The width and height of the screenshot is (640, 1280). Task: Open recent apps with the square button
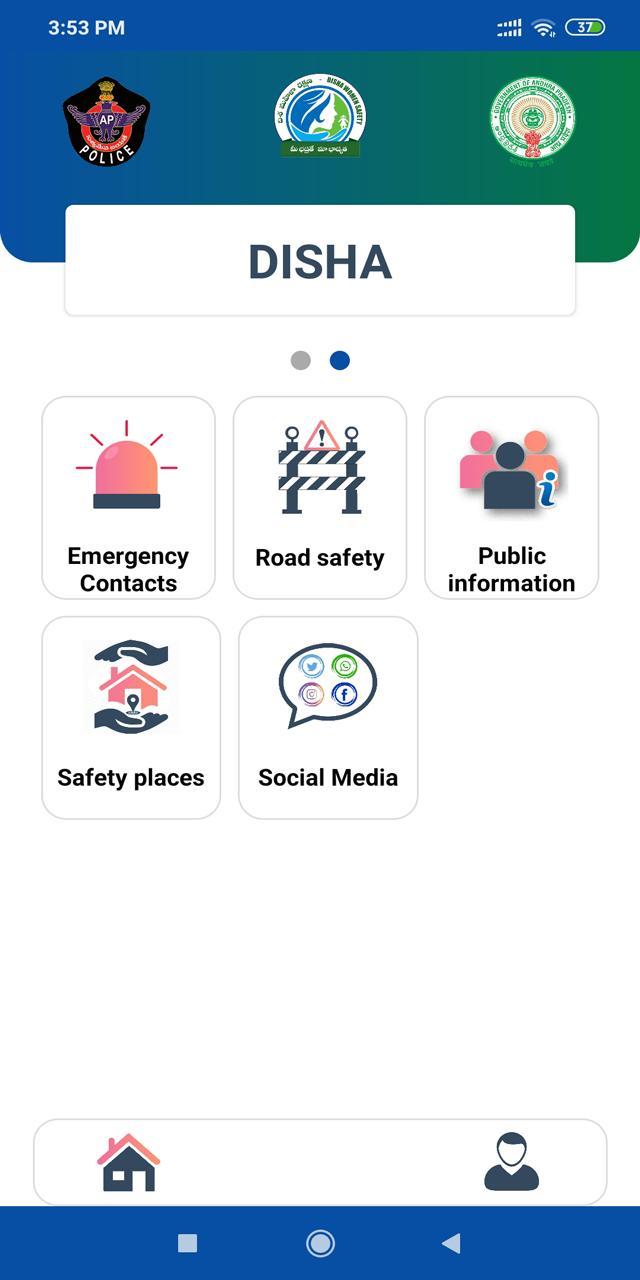(x=187, y=1243)
